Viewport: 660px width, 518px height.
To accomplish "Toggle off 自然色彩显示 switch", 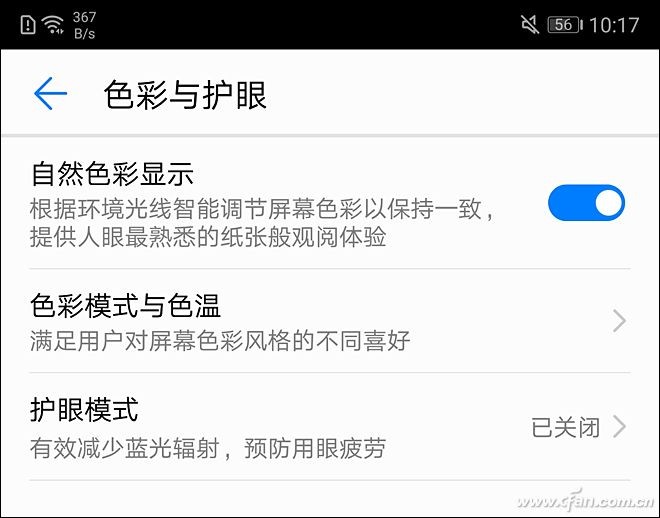I will tap(586, 204).
